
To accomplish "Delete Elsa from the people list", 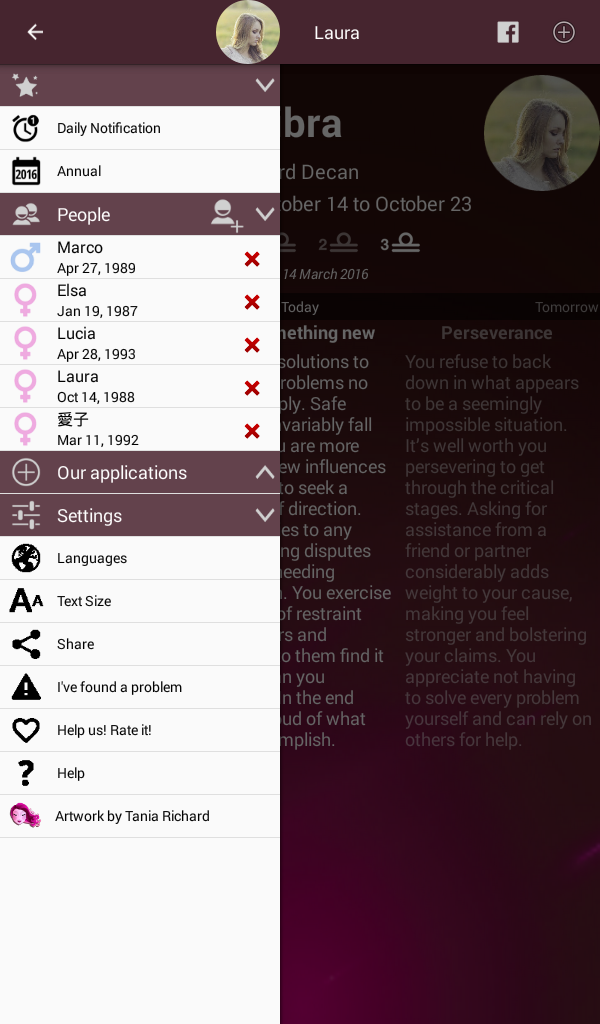I will [x=252, y=302].
